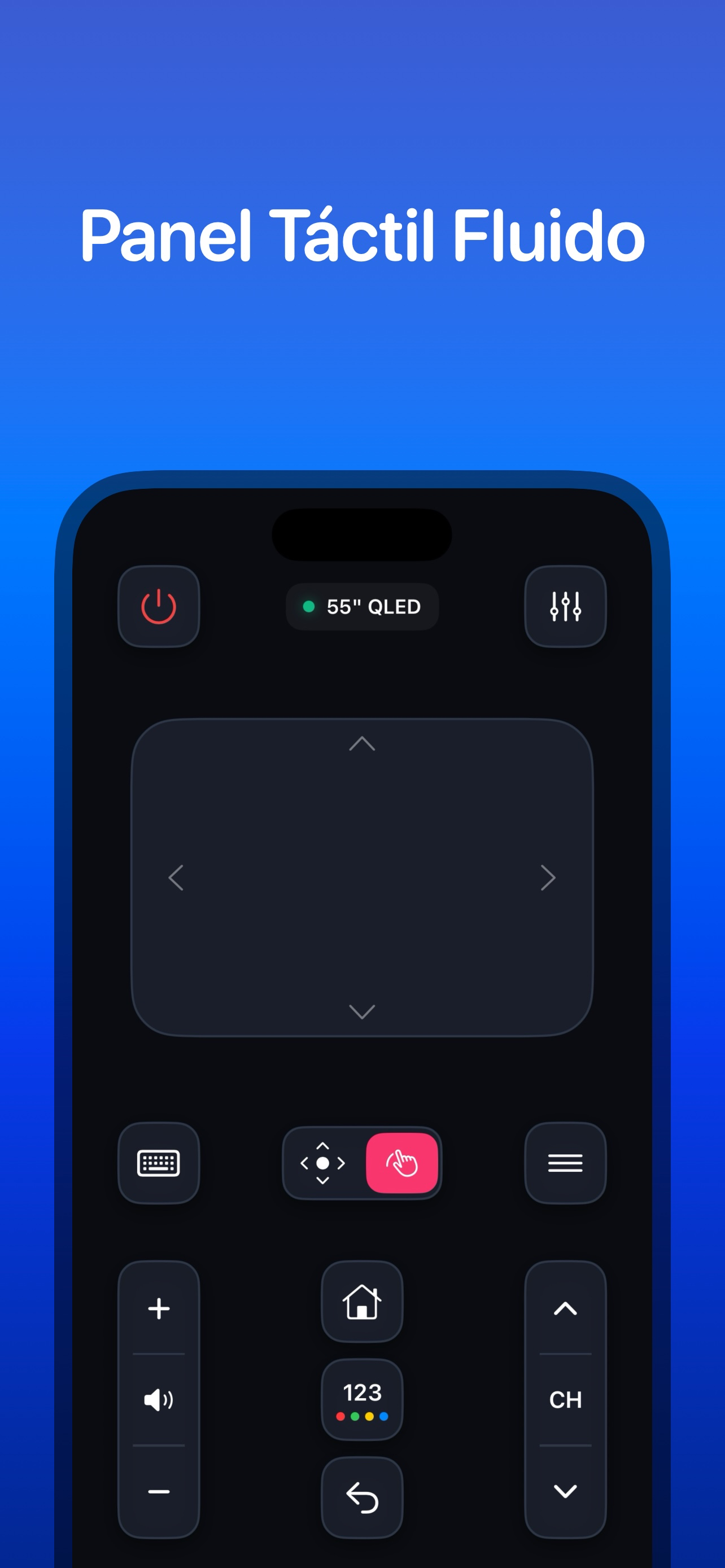
Task: Open the on-screen keyboard
Action: (x=159, y=1163)
